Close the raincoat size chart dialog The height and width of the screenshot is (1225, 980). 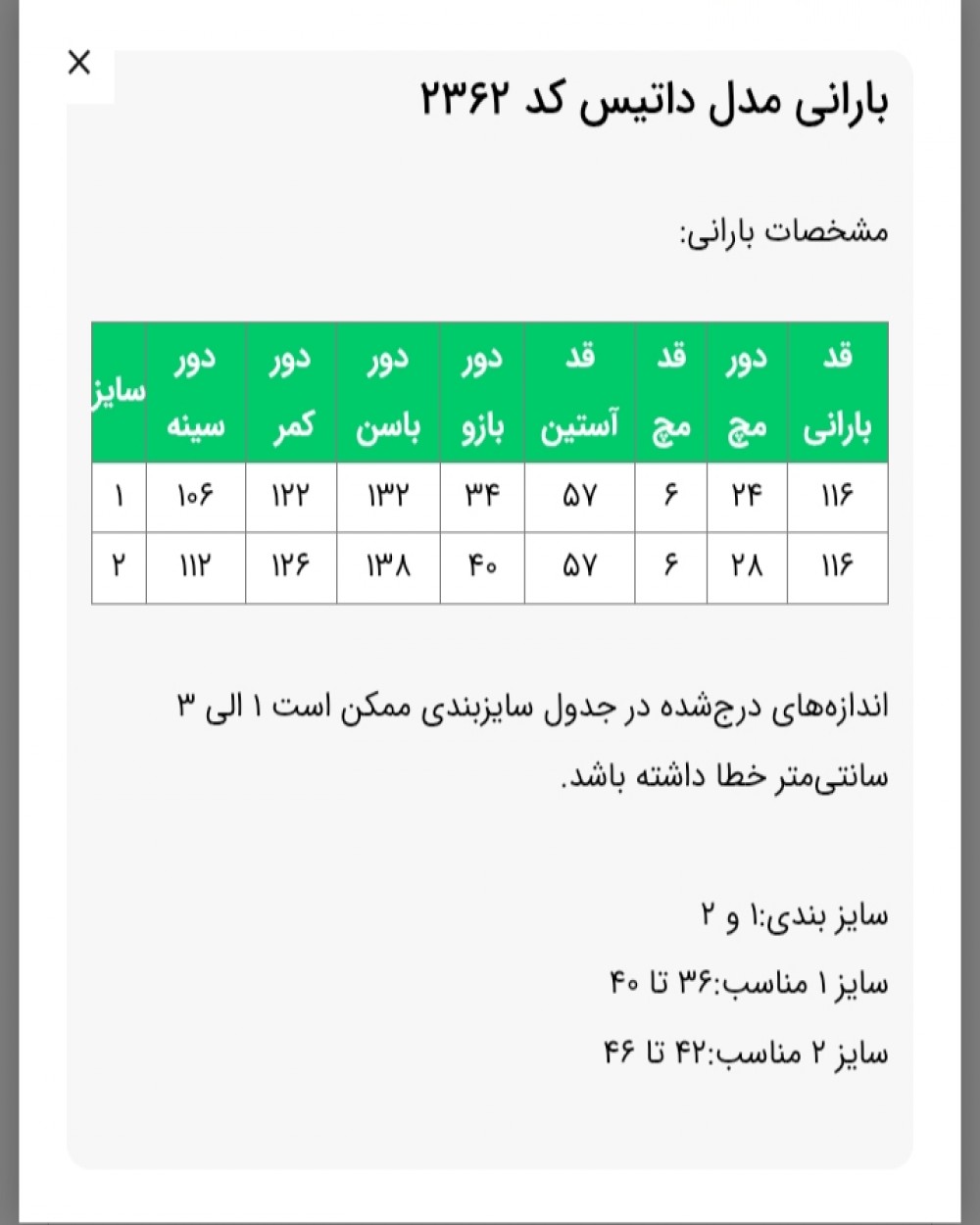coord(79,63)
